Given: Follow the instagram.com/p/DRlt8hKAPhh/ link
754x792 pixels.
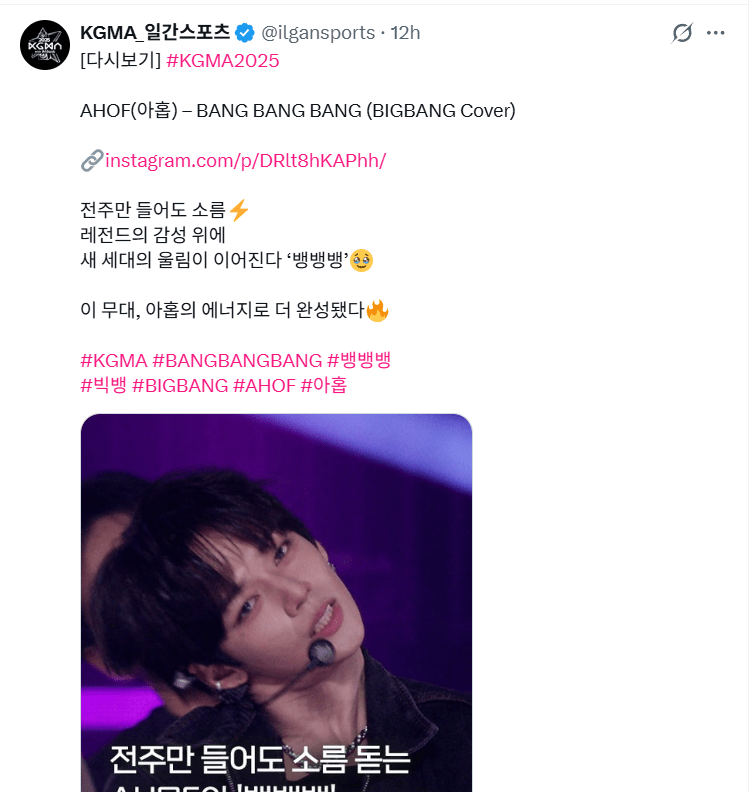Looking at the screenshot, I should point(245,160).
